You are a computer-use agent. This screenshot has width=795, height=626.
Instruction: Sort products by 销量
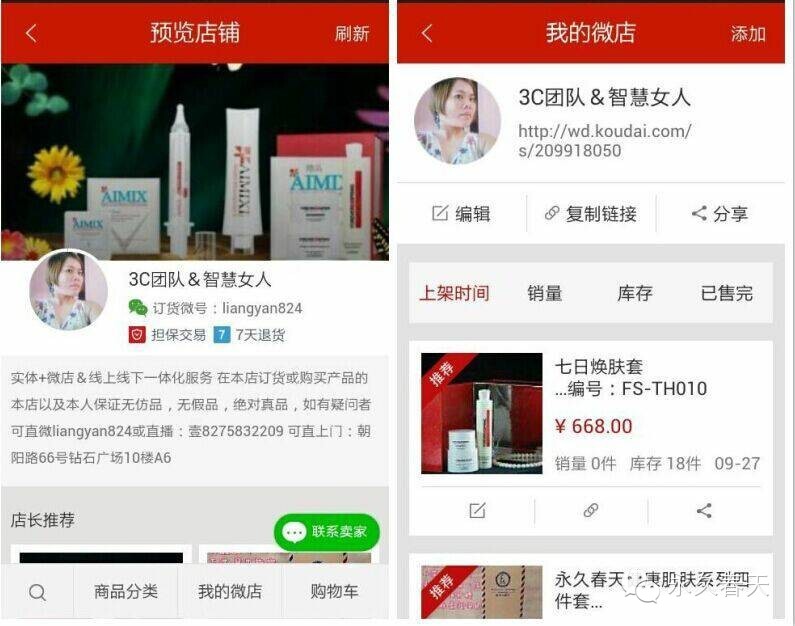tap(545, 293)
